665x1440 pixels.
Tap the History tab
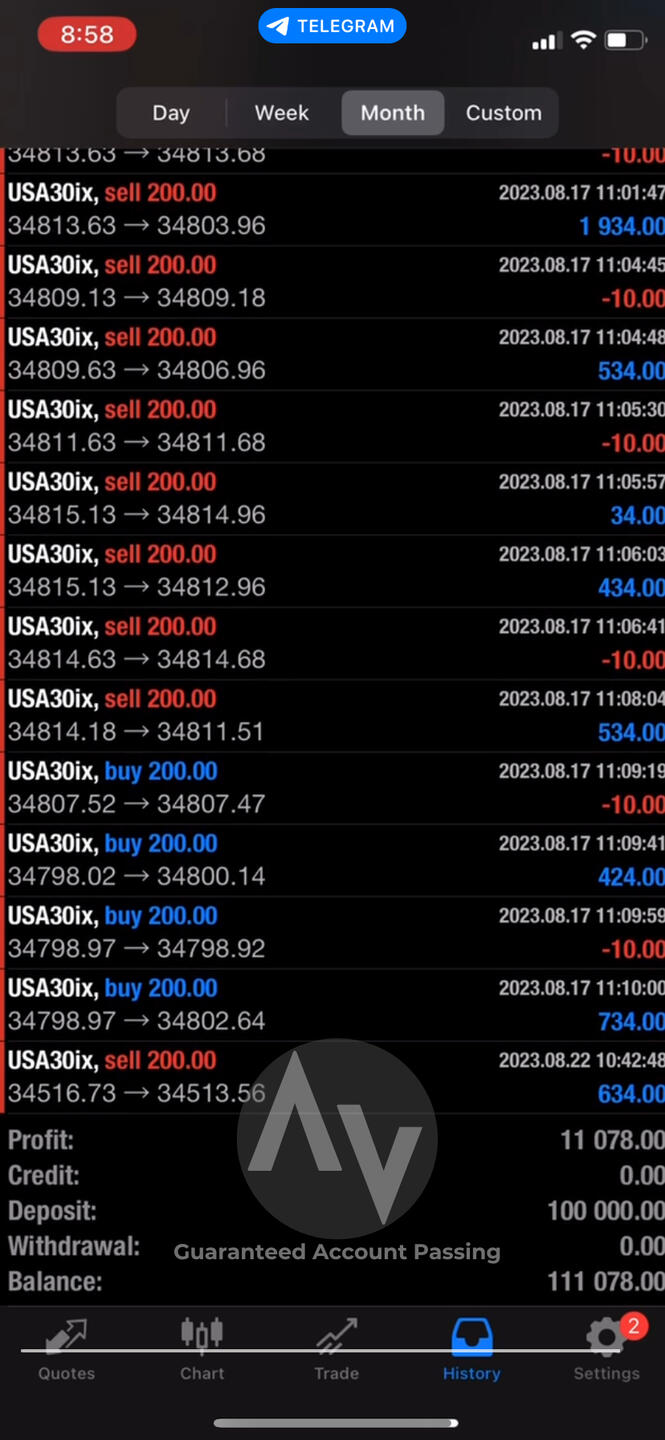pyautogui.click(x=471, y=1350)
